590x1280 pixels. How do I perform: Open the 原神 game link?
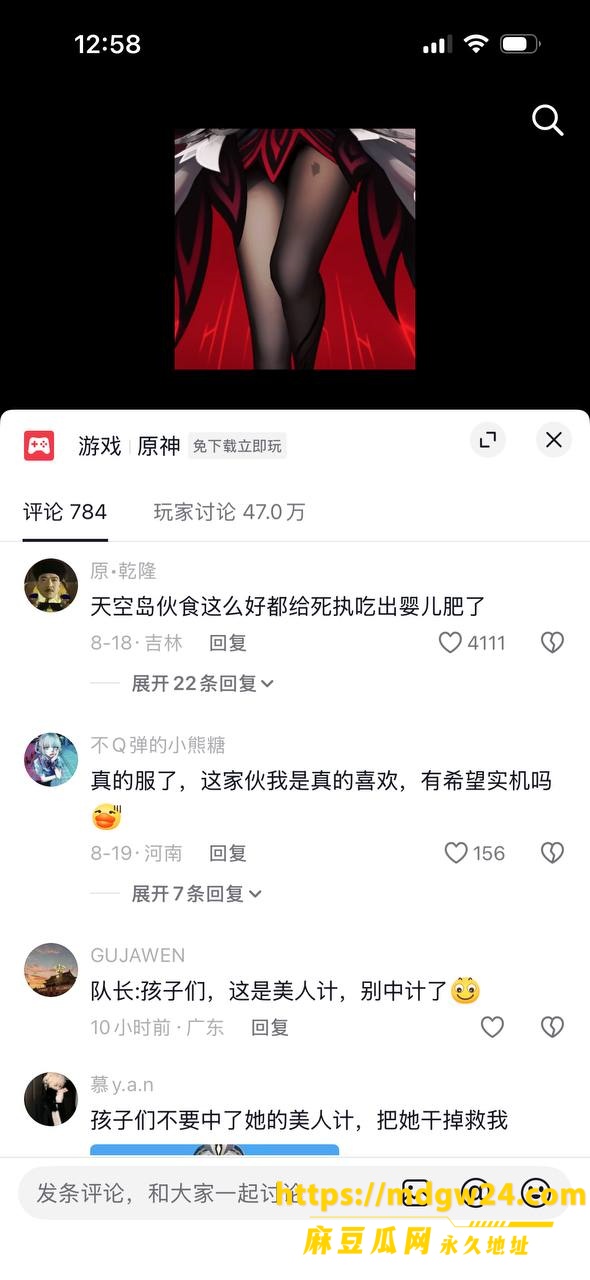click(x=159, y=446)
